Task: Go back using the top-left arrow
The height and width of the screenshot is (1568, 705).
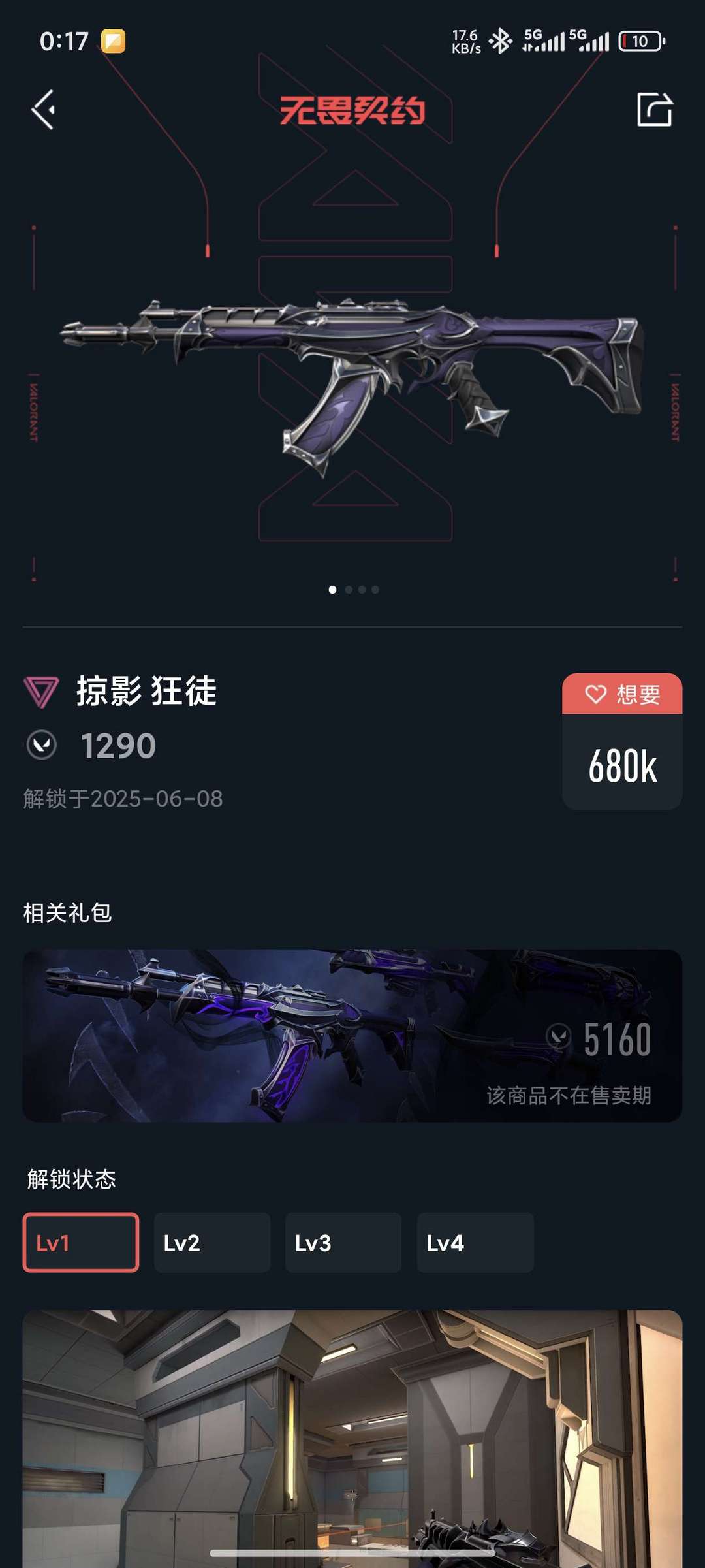Action: tap(44, 110)
